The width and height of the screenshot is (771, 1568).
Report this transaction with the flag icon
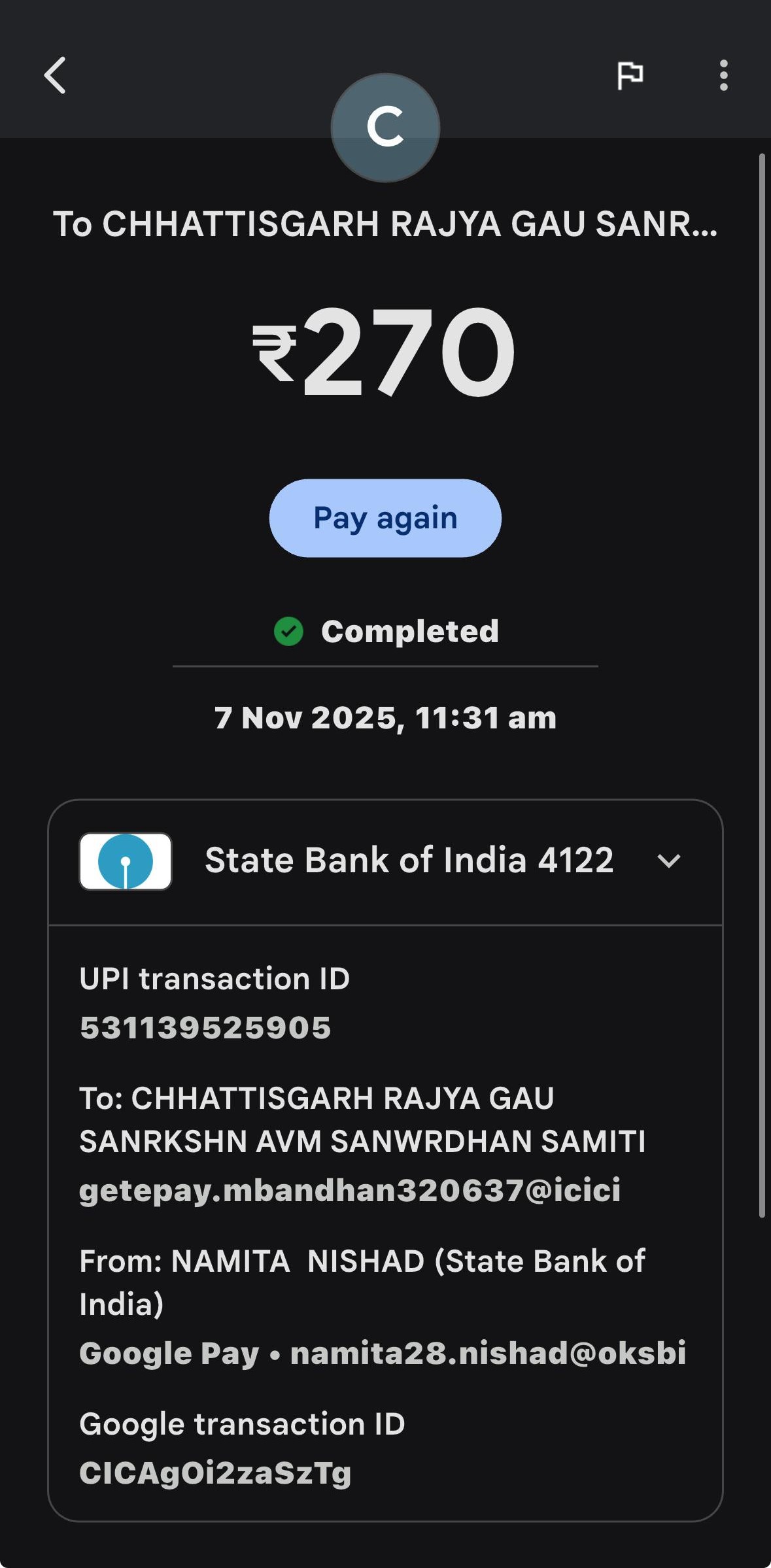[630, 75]
